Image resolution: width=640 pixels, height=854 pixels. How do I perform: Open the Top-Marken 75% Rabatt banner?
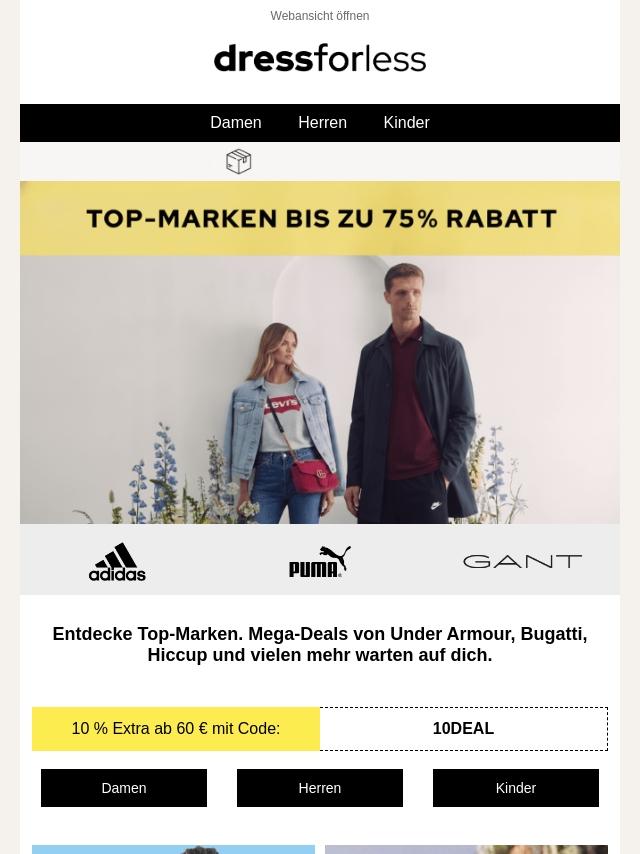point(320,218)
